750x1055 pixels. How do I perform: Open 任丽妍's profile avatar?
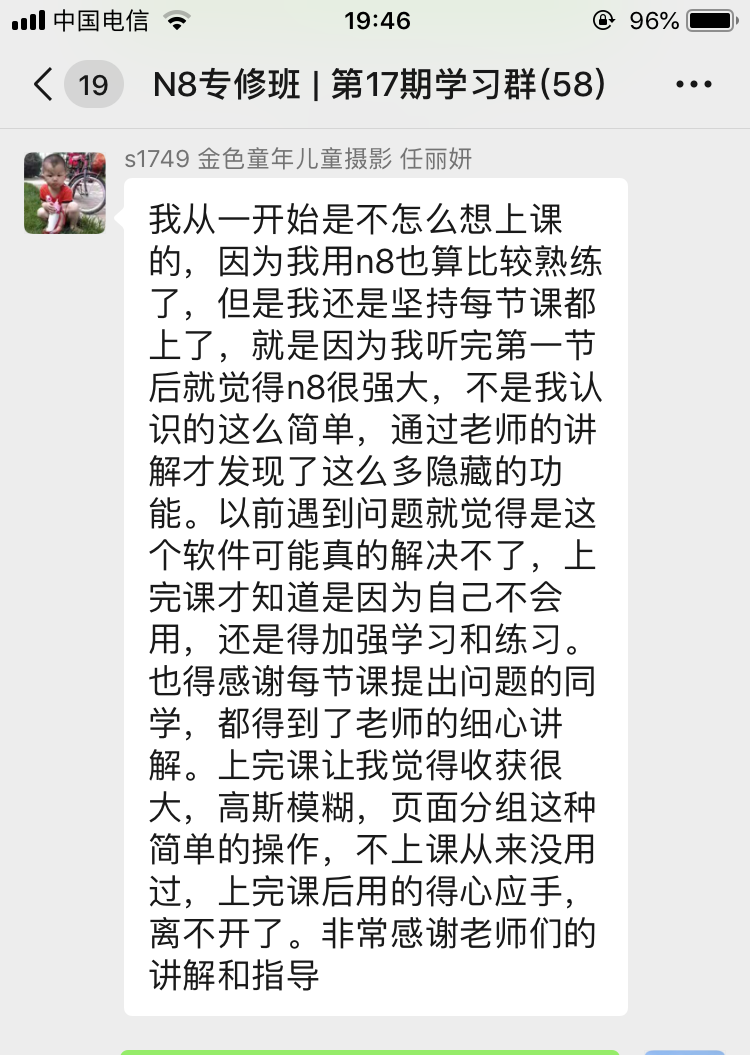(65, 193)
